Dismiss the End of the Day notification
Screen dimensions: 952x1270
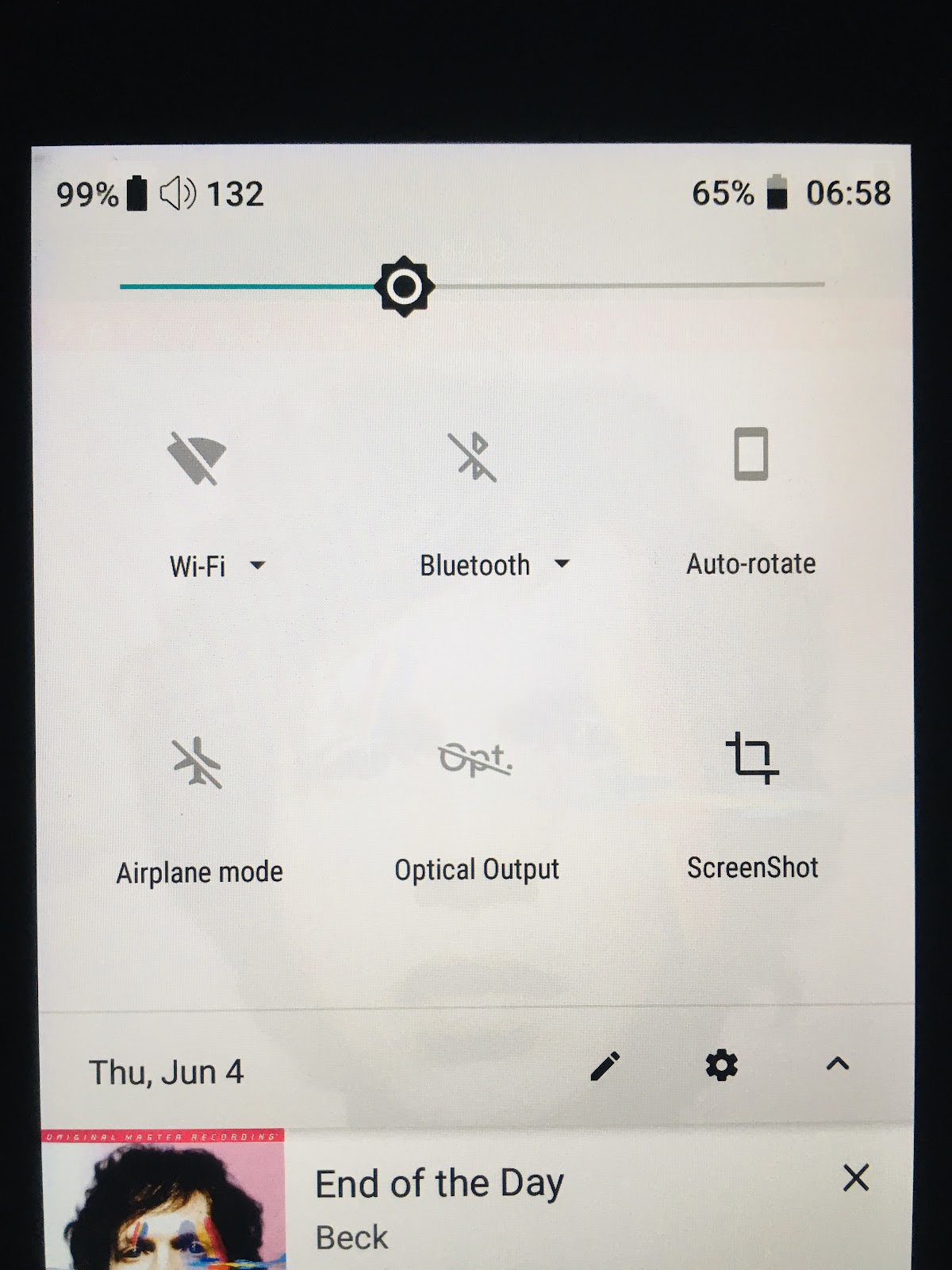point(856,1178)
